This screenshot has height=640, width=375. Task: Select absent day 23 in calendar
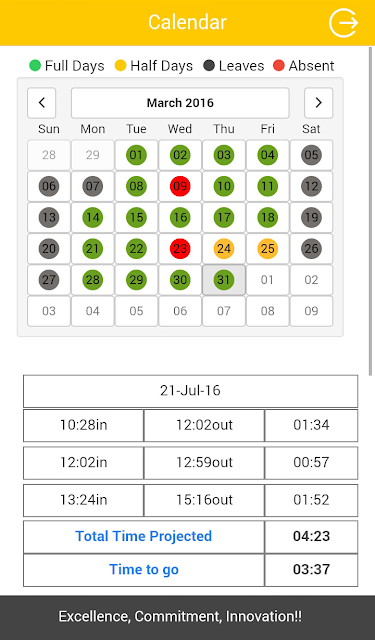[180, 249]
